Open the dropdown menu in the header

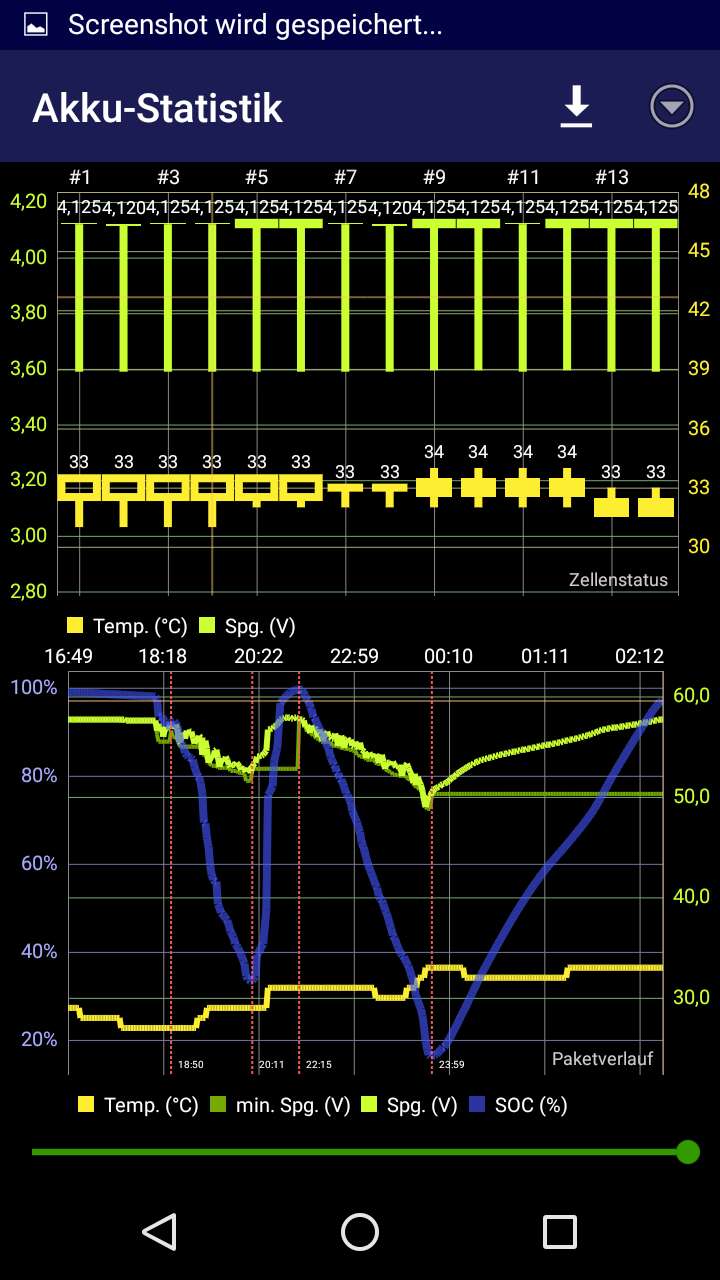[671, 107]
